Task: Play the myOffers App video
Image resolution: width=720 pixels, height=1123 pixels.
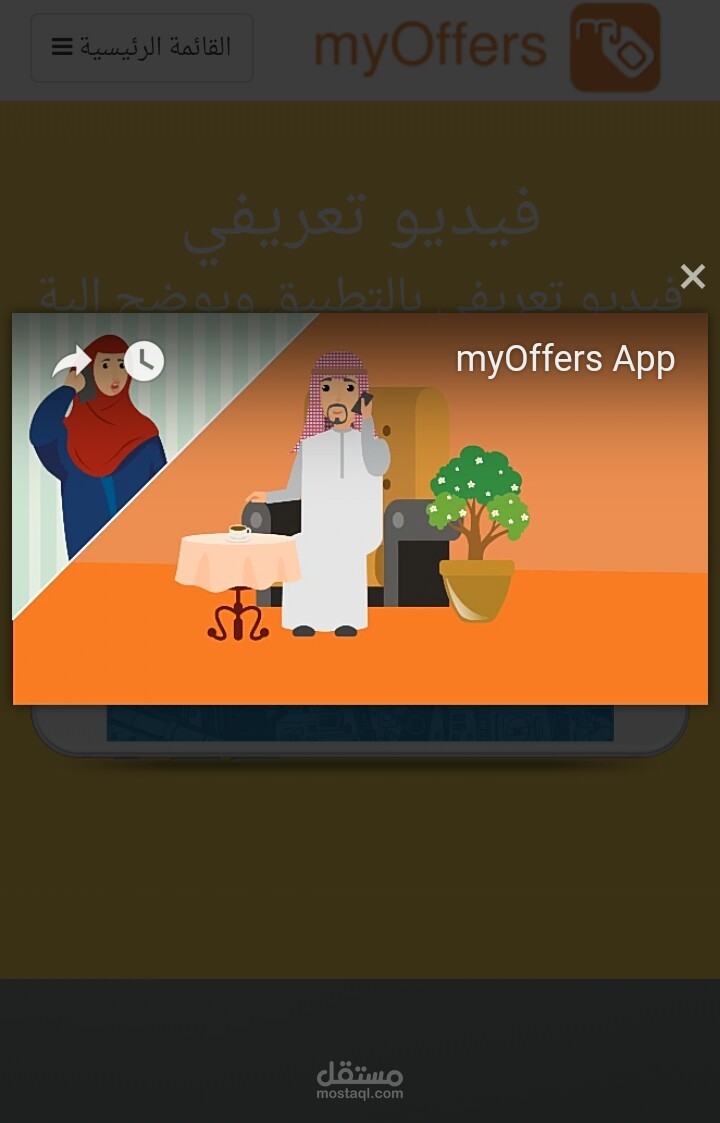Action: (360, 509)
